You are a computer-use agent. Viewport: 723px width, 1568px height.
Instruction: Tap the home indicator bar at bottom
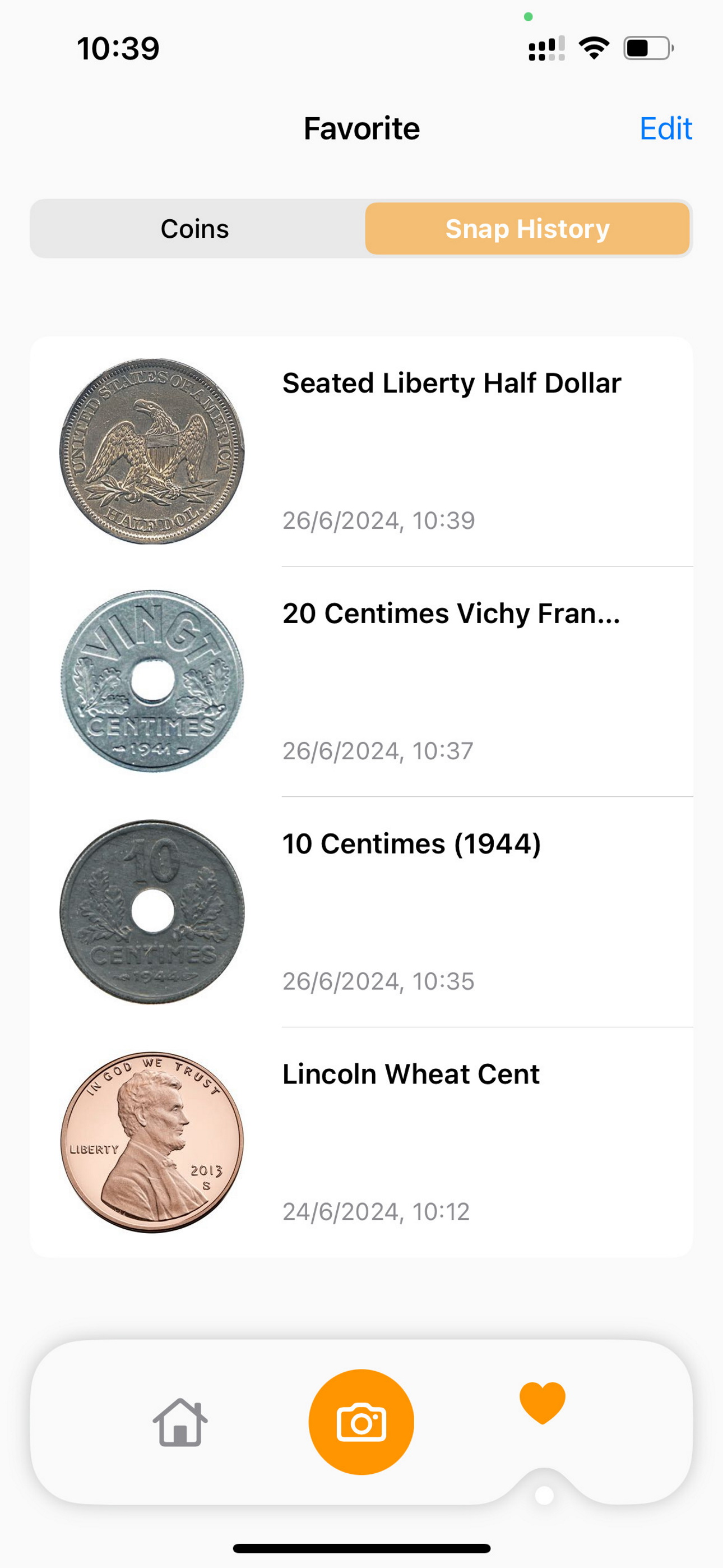[361, 1549]
